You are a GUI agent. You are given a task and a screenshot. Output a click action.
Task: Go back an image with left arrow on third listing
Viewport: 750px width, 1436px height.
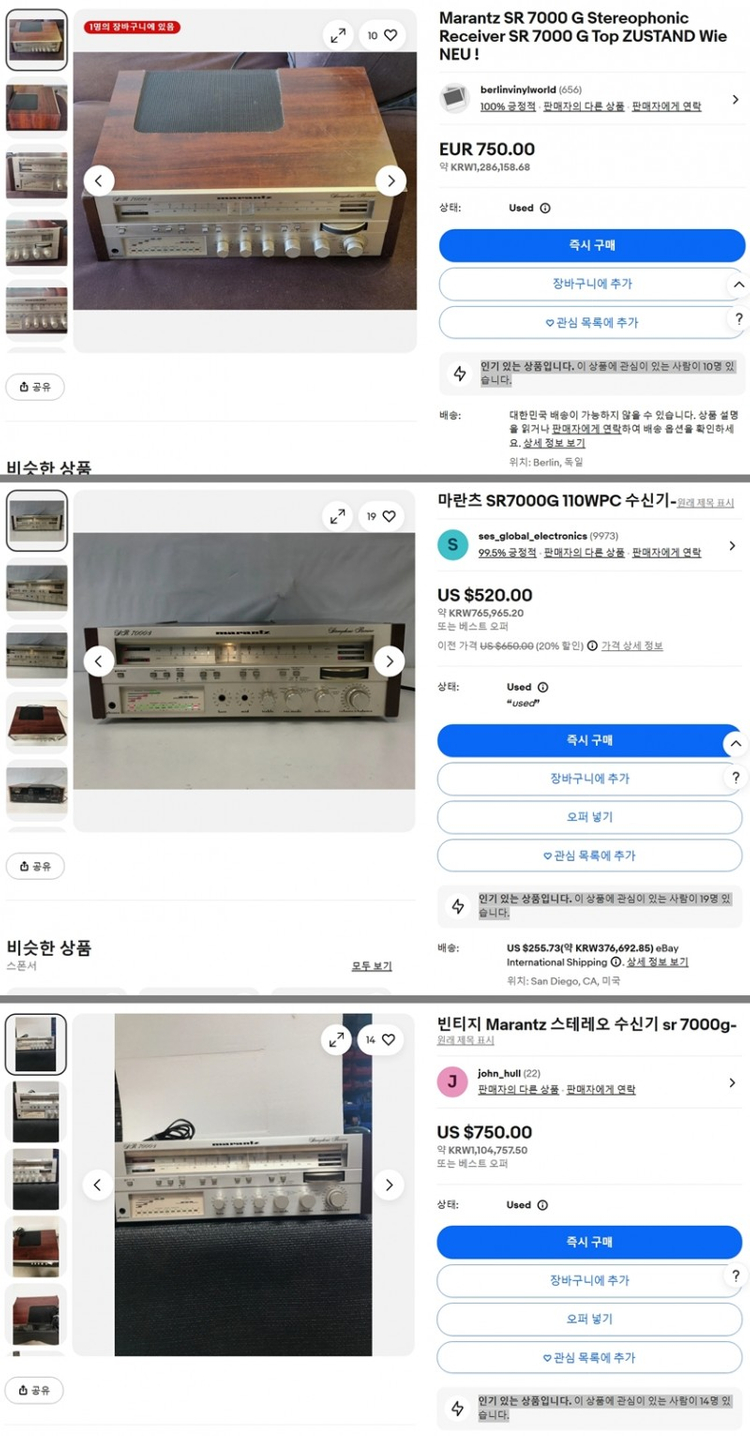pos(97,1184)
